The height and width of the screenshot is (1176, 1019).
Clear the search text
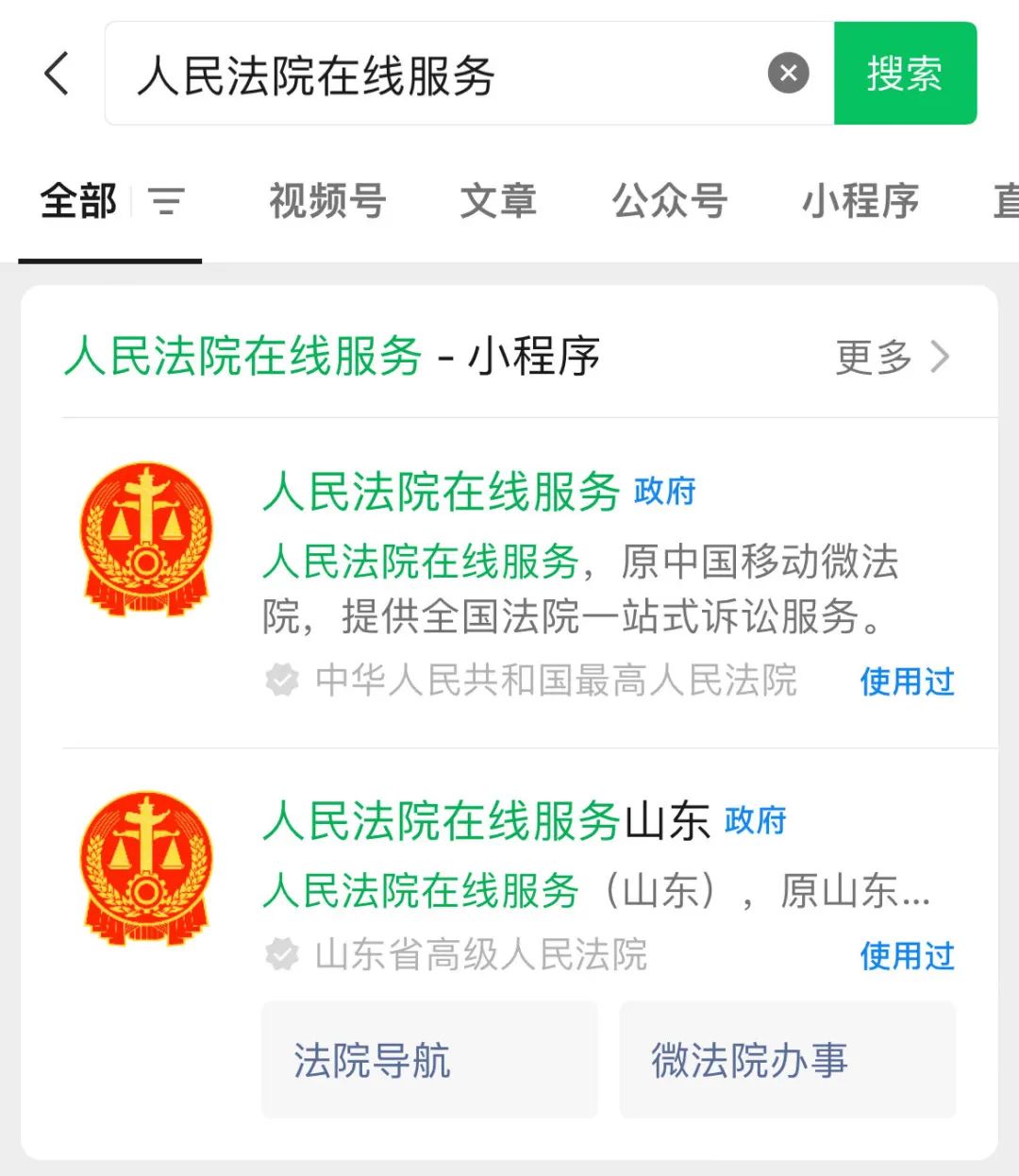coord(788,74)
